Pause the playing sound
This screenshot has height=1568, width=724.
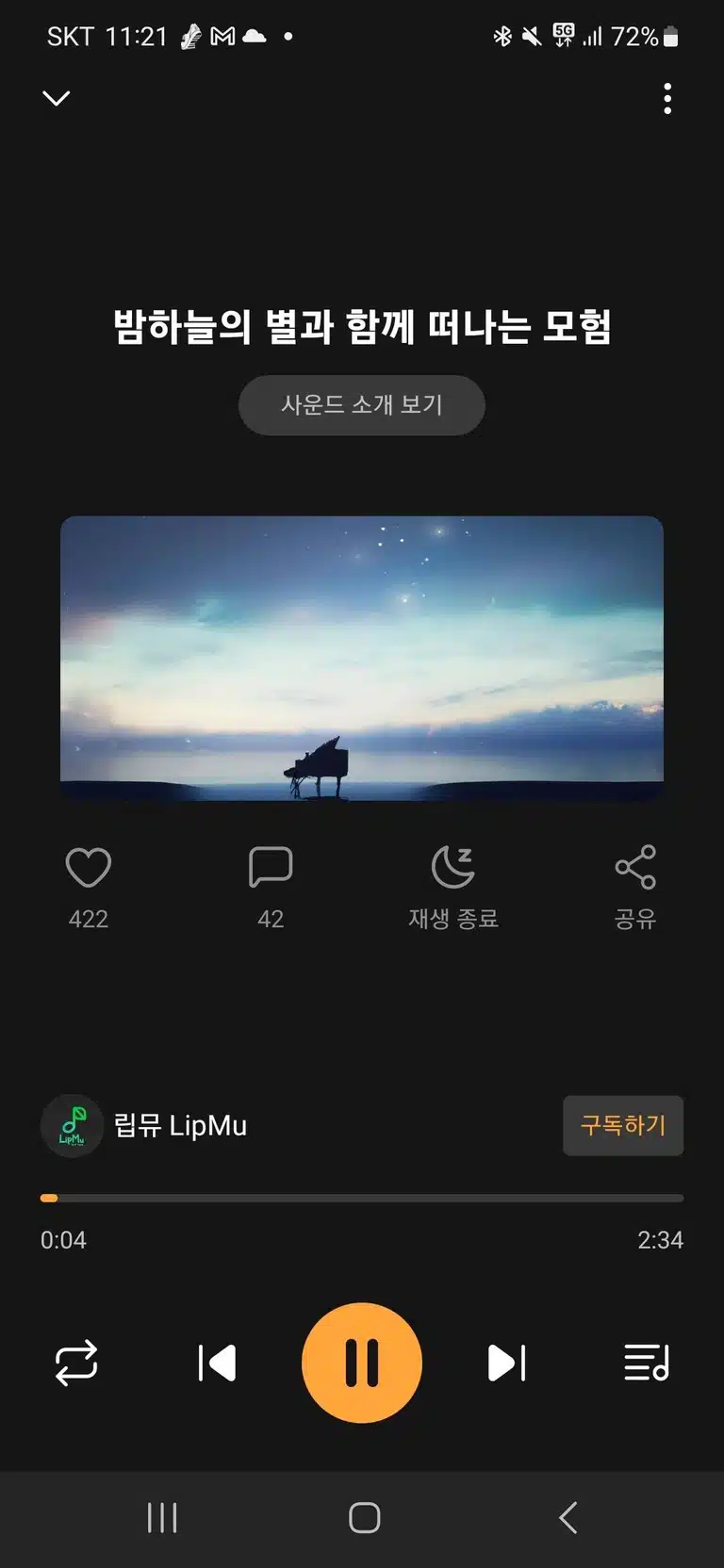362,1363
